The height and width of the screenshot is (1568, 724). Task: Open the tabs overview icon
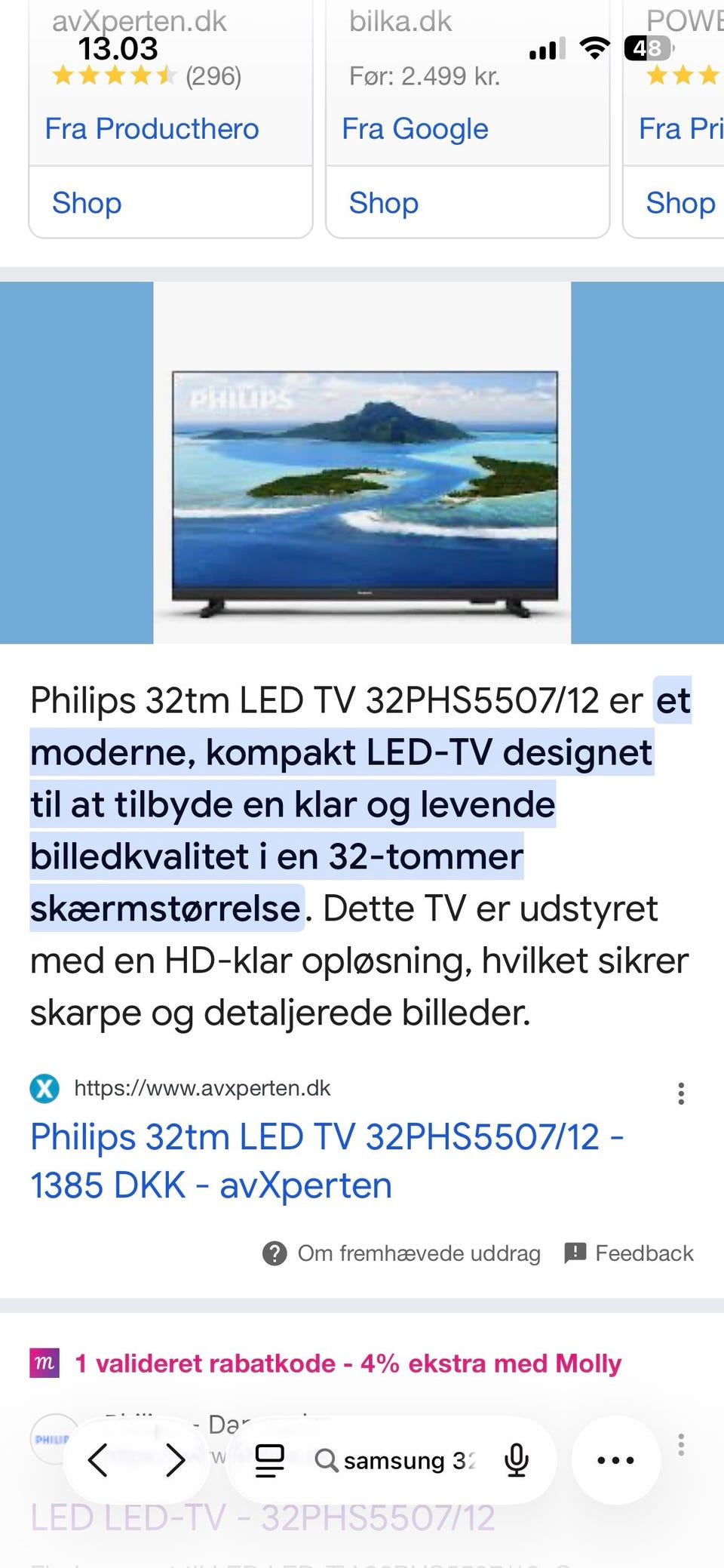point(268,1458)
